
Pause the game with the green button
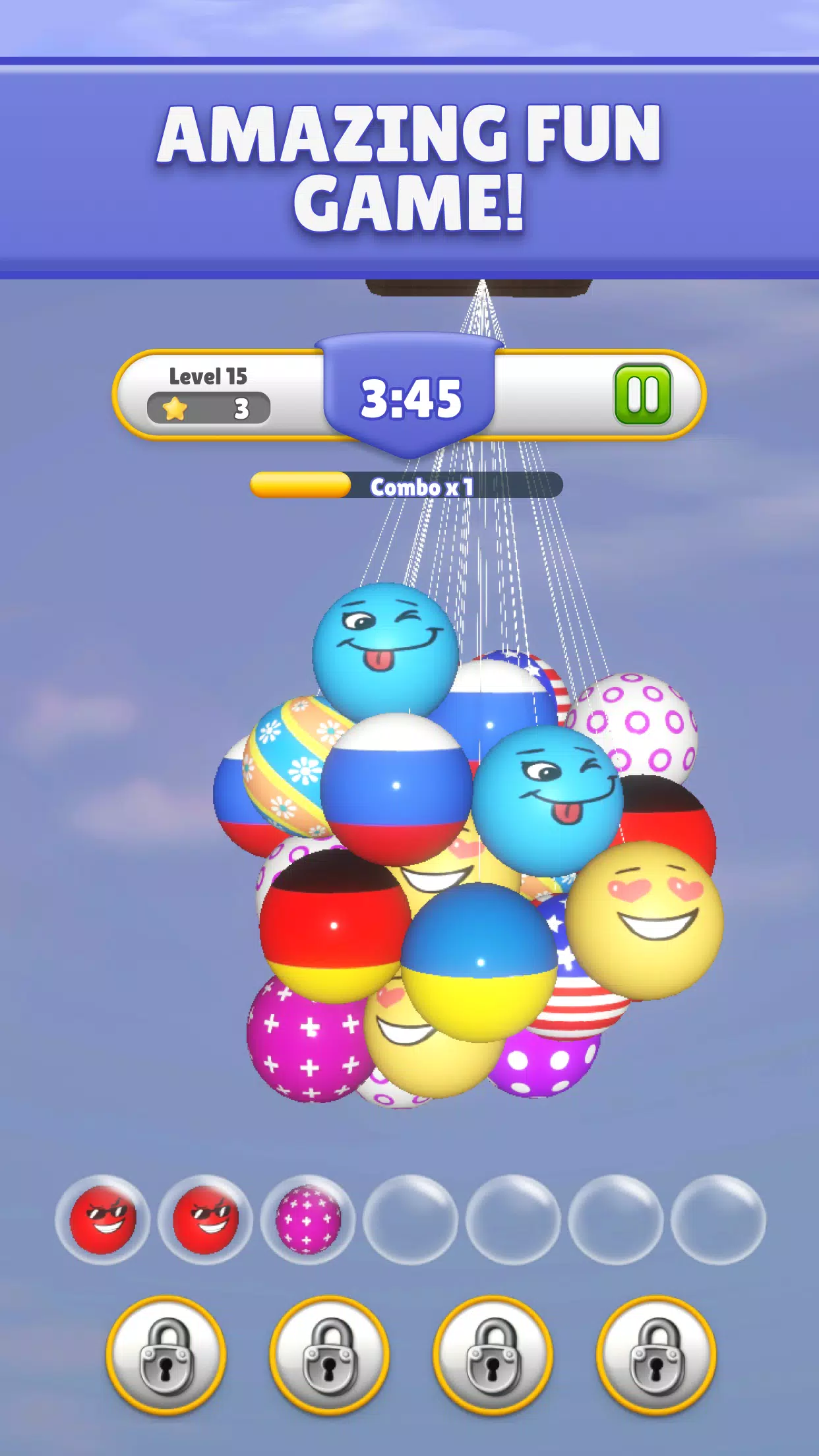tap(642, 395)
